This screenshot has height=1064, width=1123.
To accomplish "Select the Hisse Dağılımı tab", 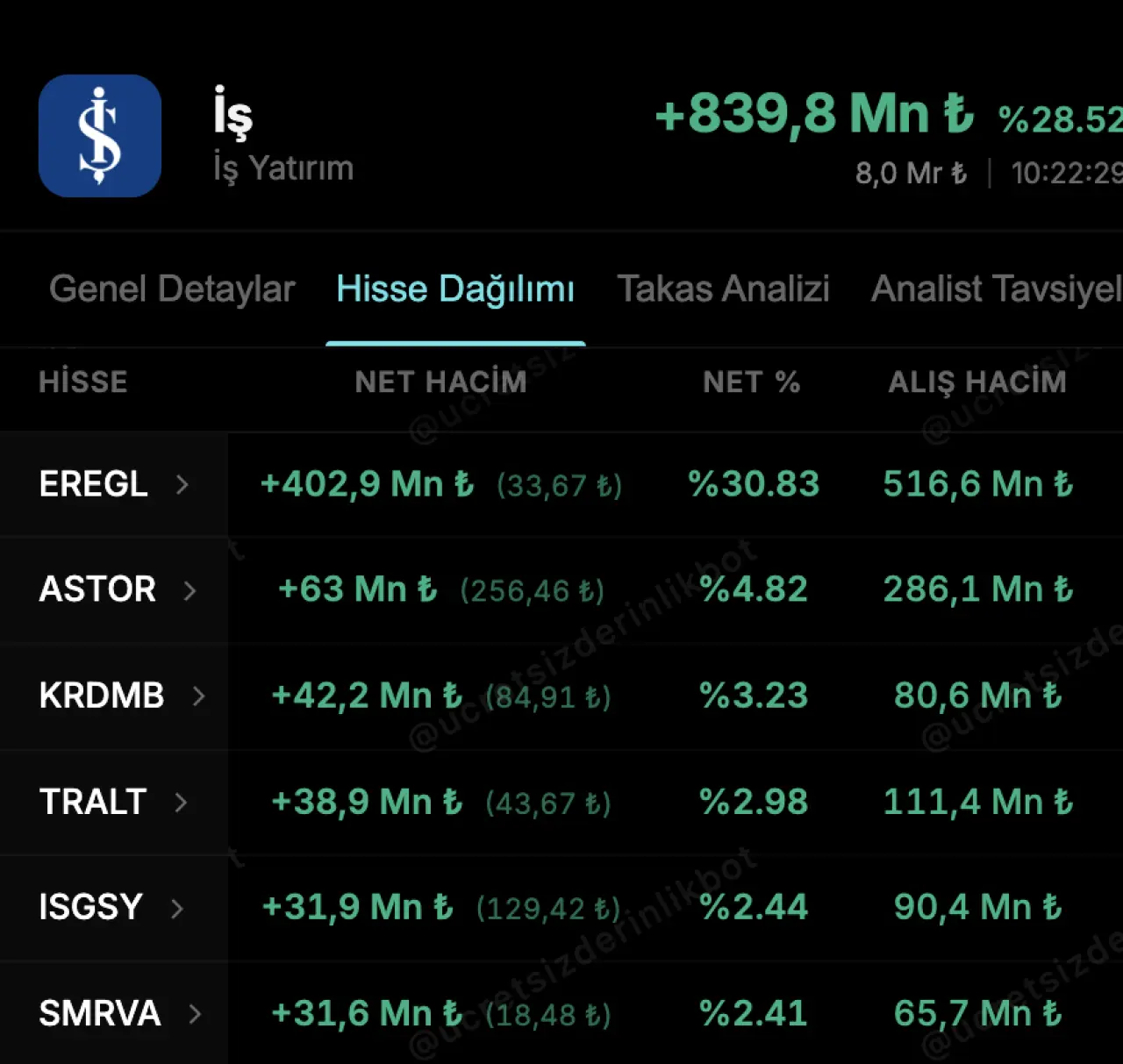I will pos(455,289).
